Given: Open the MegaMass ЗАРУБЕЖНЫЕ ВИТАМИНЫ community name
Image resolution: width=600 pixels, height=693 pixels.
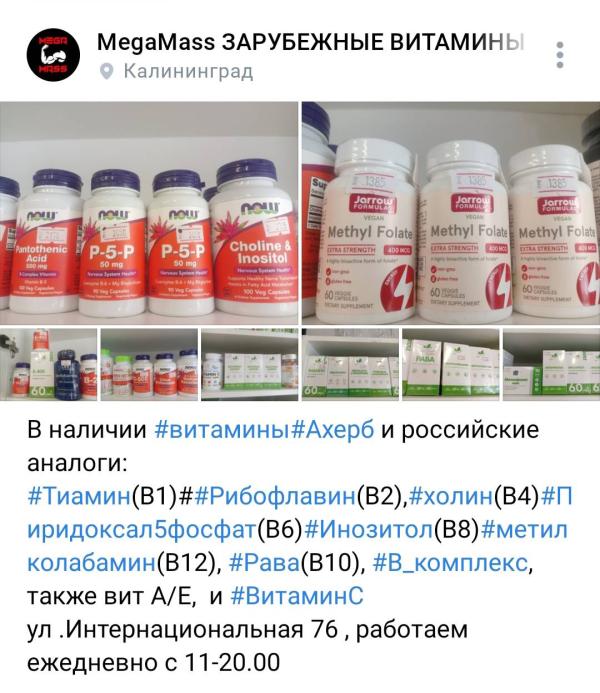Looking at the screenshot, I should point(310,42).
